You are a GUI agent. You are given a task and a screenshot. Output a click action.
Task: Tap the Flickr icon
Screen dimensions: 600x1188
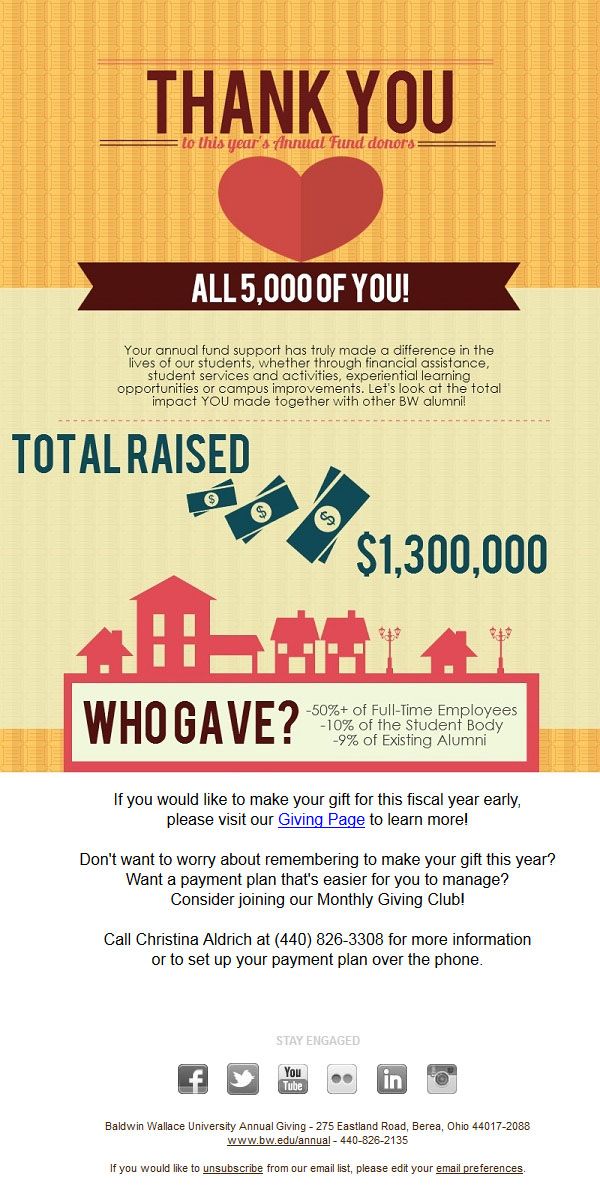(342, 1079)
